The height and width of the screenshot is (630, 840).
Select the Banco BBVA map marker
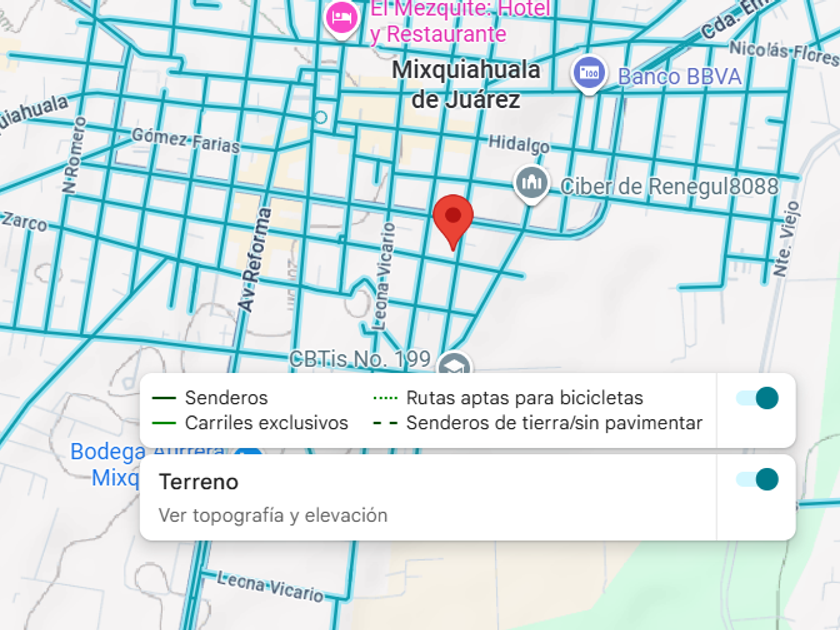pyautogui.click(x=589, y=75)
